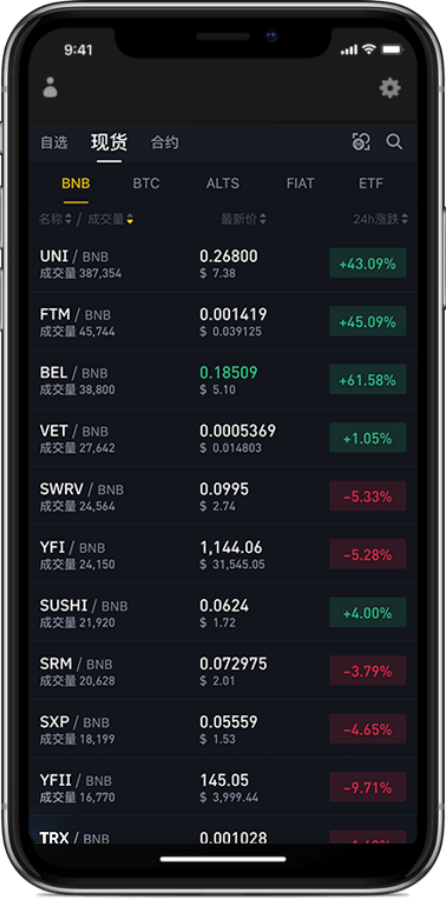The width and height of the screenshot is (446, 900).
Task: Open the SWRV / BNB pair
Action: pyautogui.click(x=223, y=496)
